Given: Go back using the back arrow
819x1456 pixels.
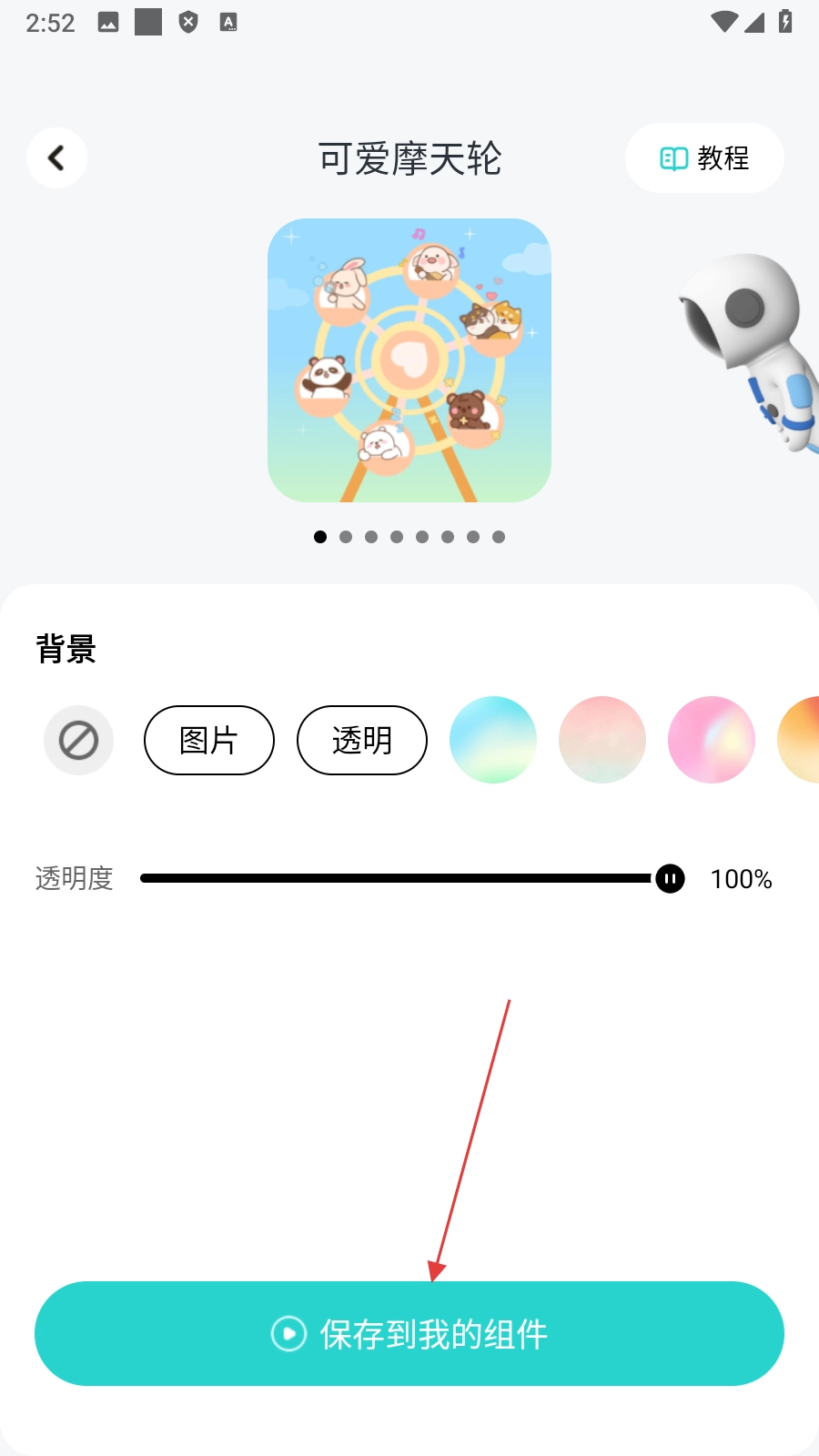Looking at the screenshot, I should [x=56, y=158].
